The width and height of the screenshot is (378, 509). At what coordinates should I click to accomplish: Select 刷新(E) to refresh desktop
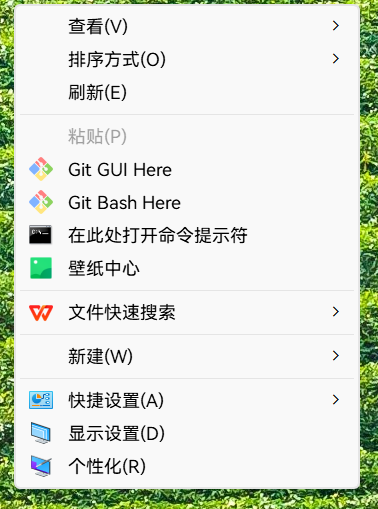(x=187, y=92)
